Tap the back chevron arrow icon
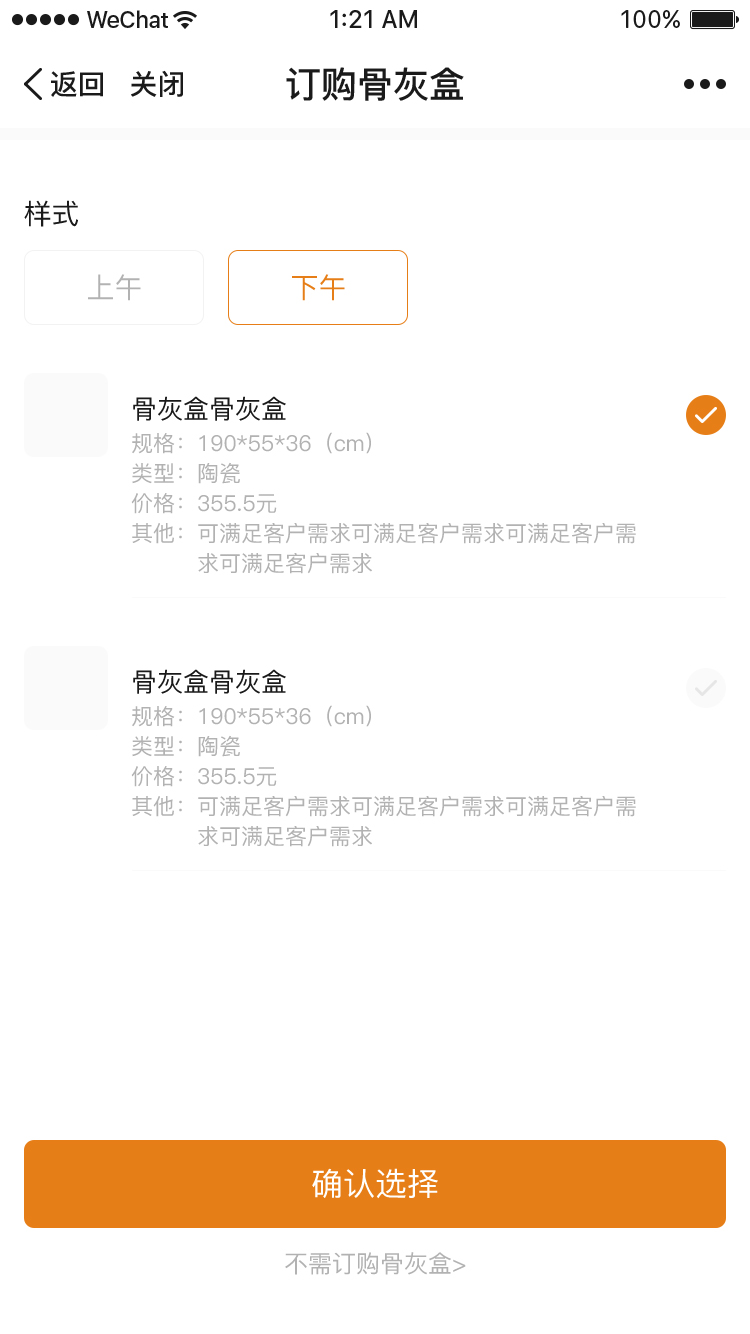Screen dimensions: 750x1334 click(x=30, y=84)
